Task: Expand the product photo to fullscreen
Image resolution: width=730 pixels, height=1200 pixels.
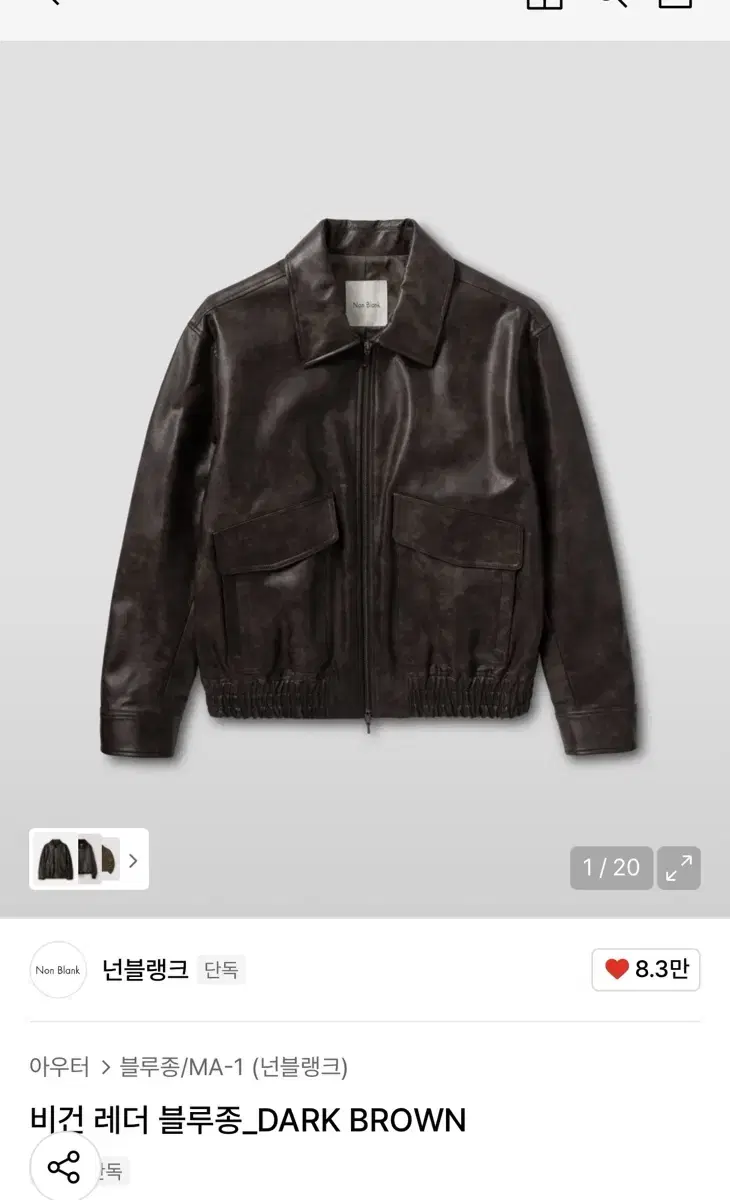Action: click(x=679, y=868)
